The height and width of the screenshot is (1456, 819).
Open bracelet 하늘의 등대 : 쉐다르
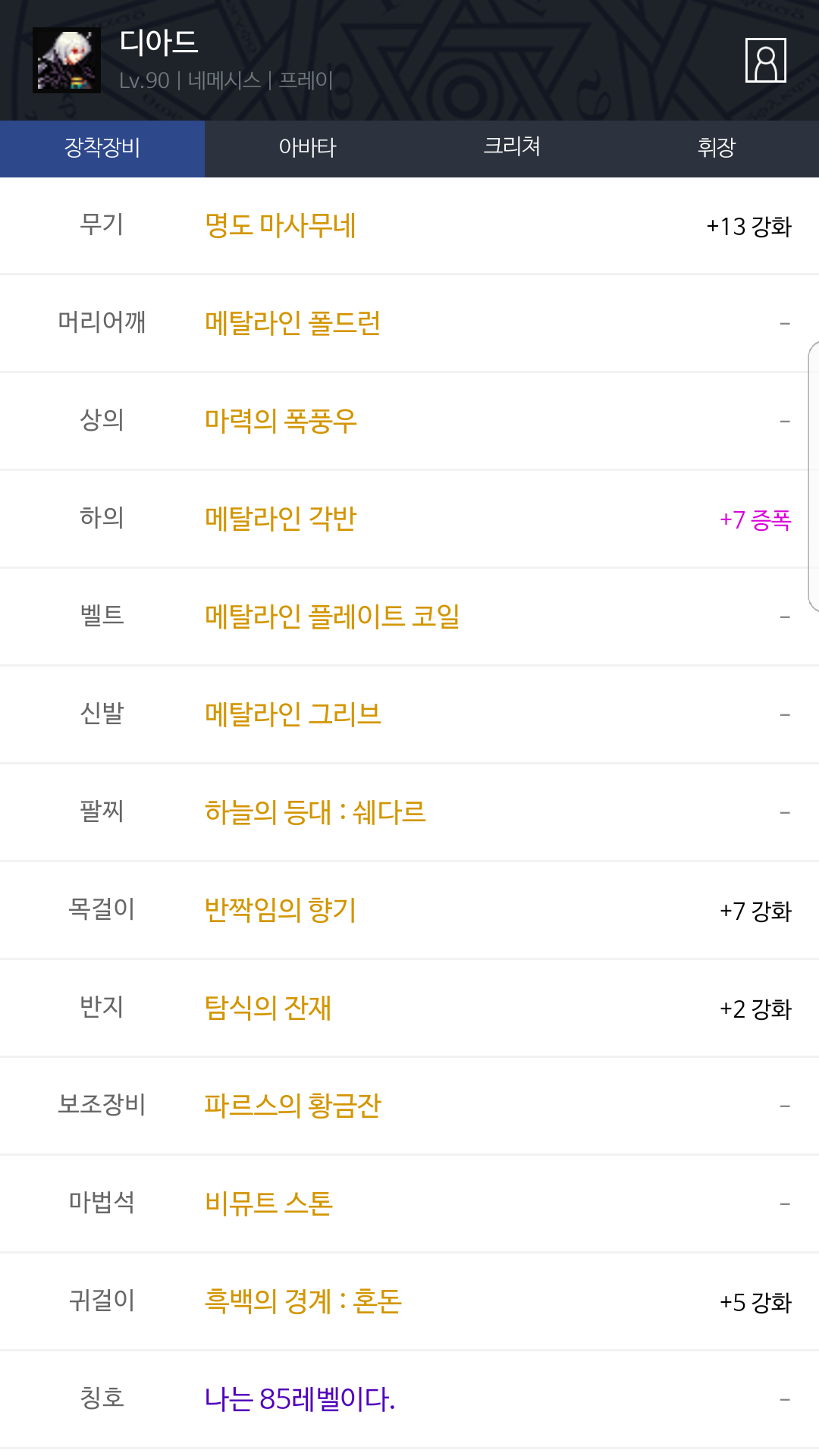(315, 812)
